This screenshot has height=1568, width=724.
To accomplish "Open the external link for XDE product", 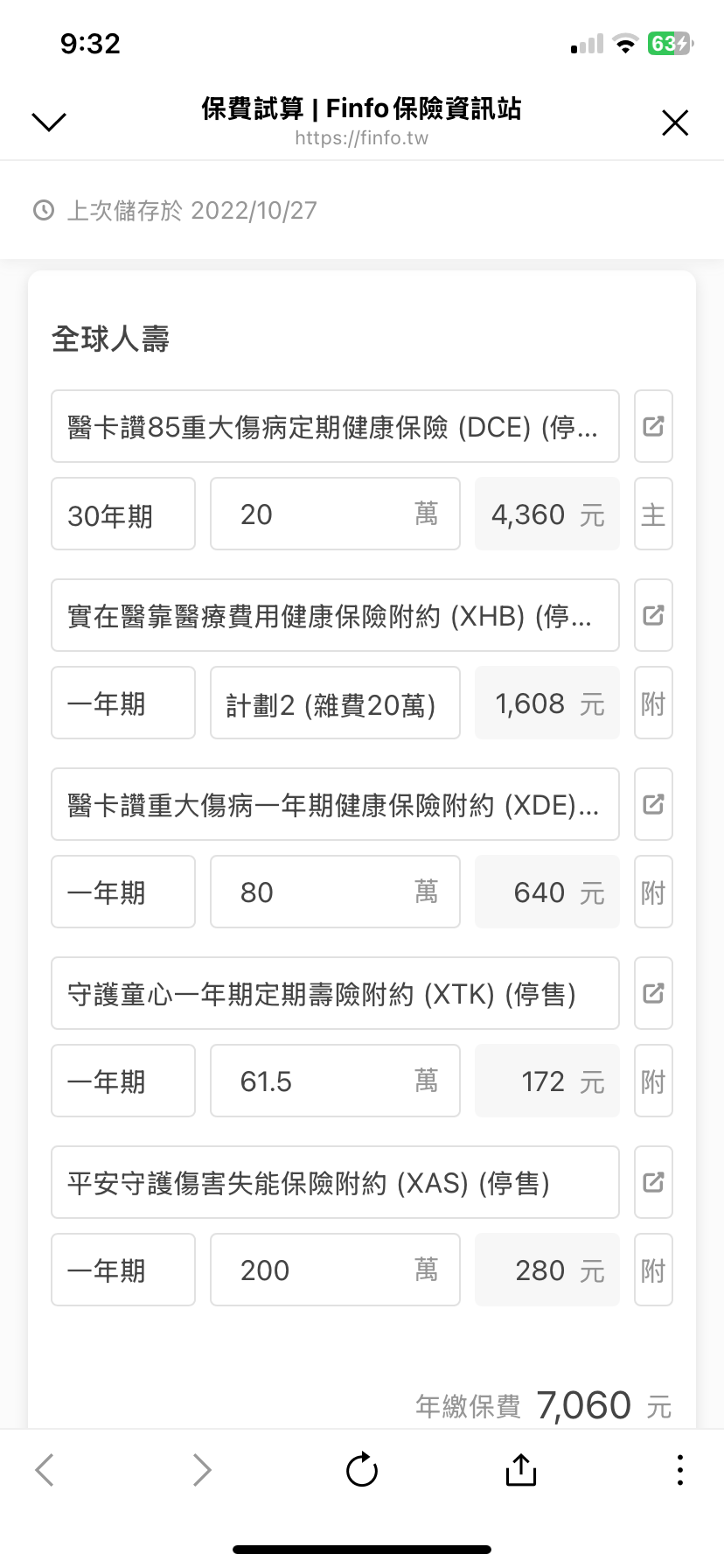I will [x=653, y=804].
